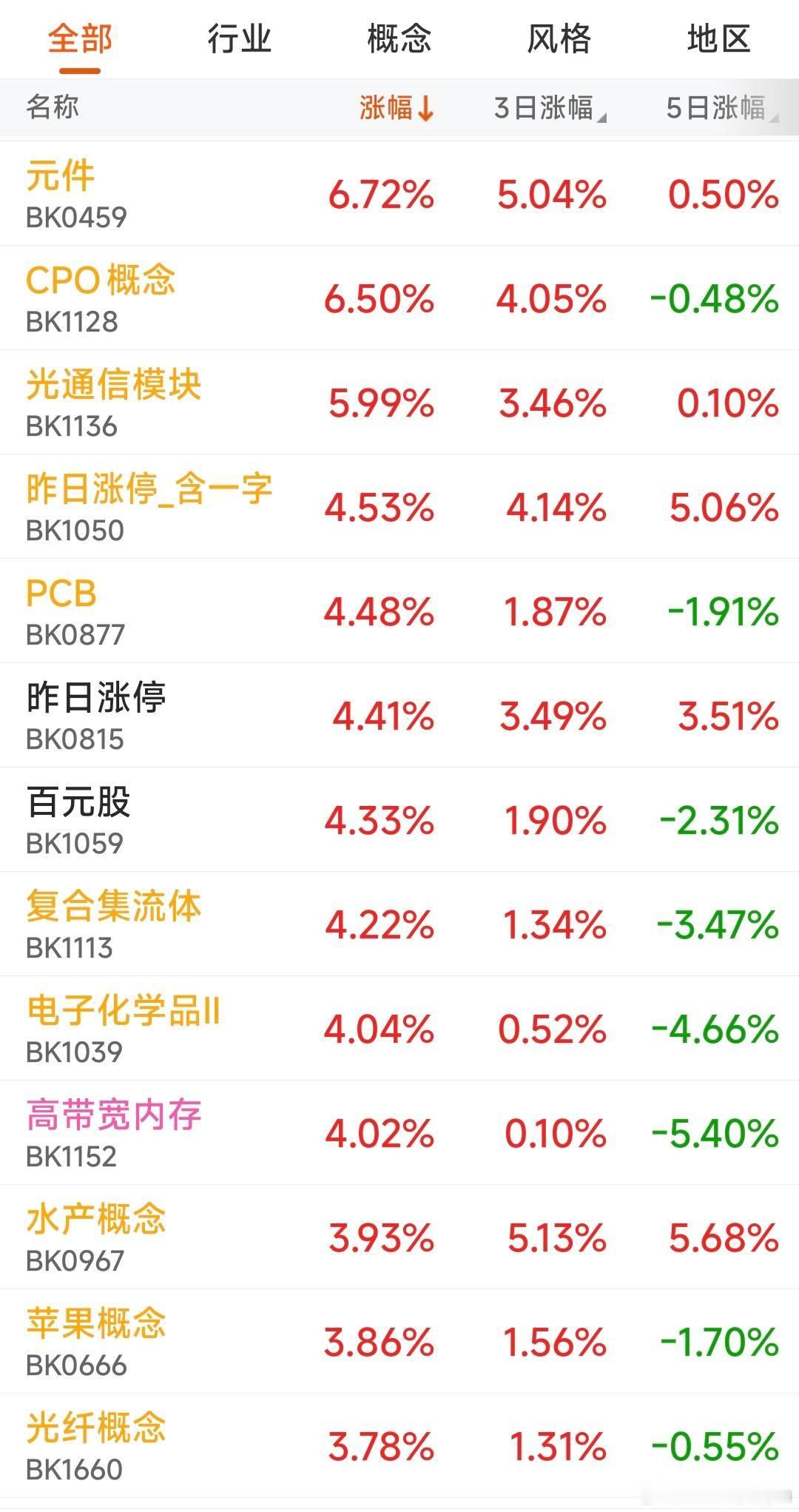Open the 光通信模块 sector row

(399, 403)
